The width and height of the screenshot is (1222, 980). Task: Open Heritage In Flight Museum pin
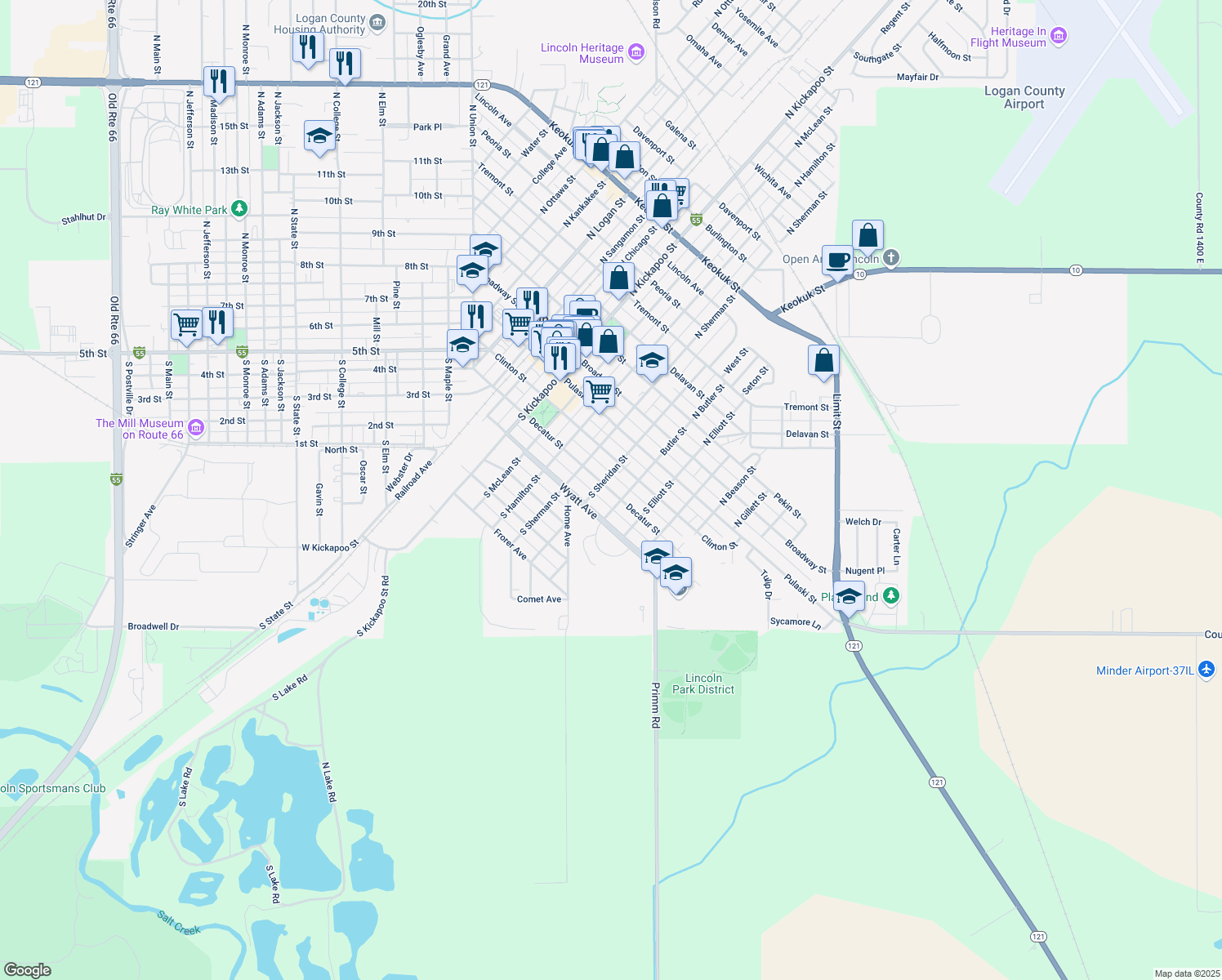click(x=1059, y=35)
